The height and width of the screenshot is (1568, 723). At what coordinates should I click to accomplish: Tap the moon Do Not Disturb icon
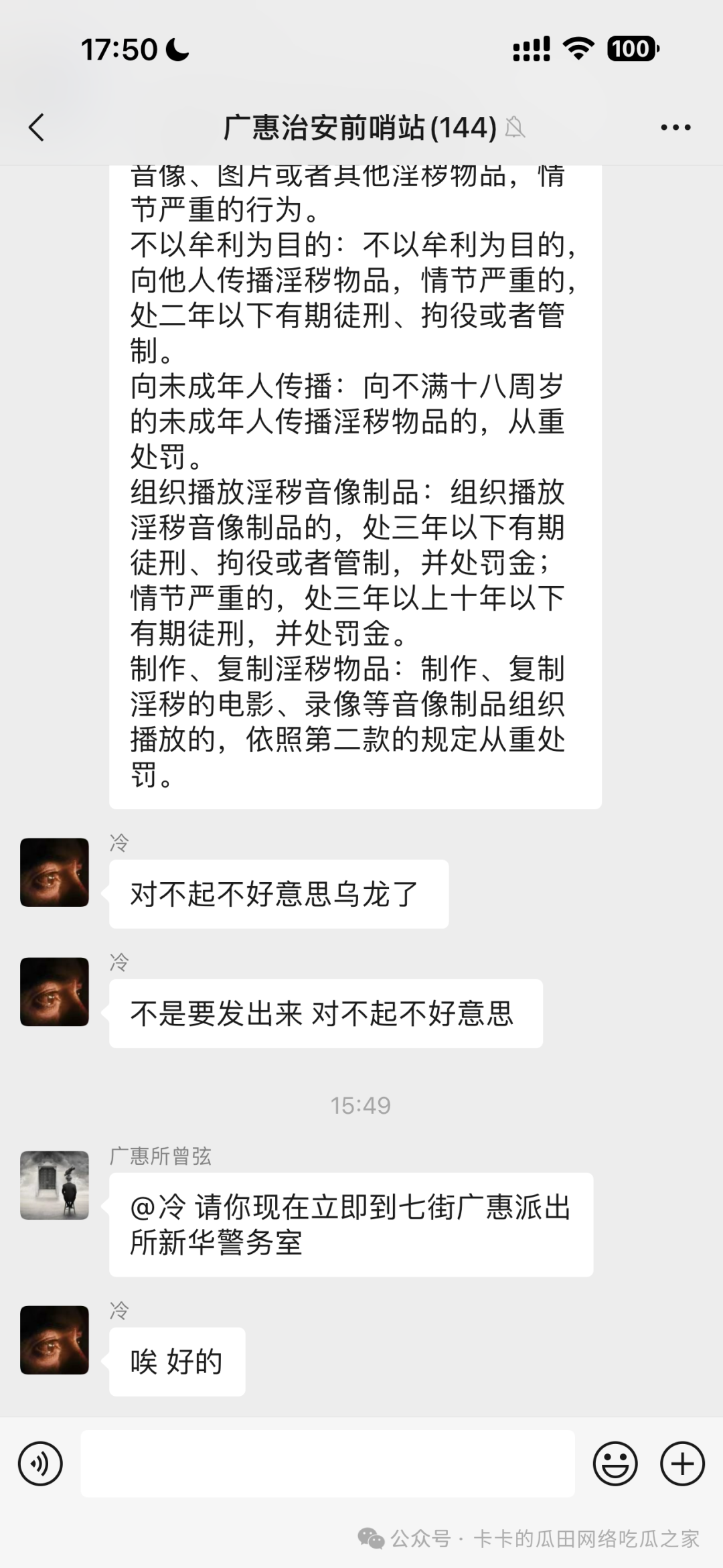(x=175, y=48)
